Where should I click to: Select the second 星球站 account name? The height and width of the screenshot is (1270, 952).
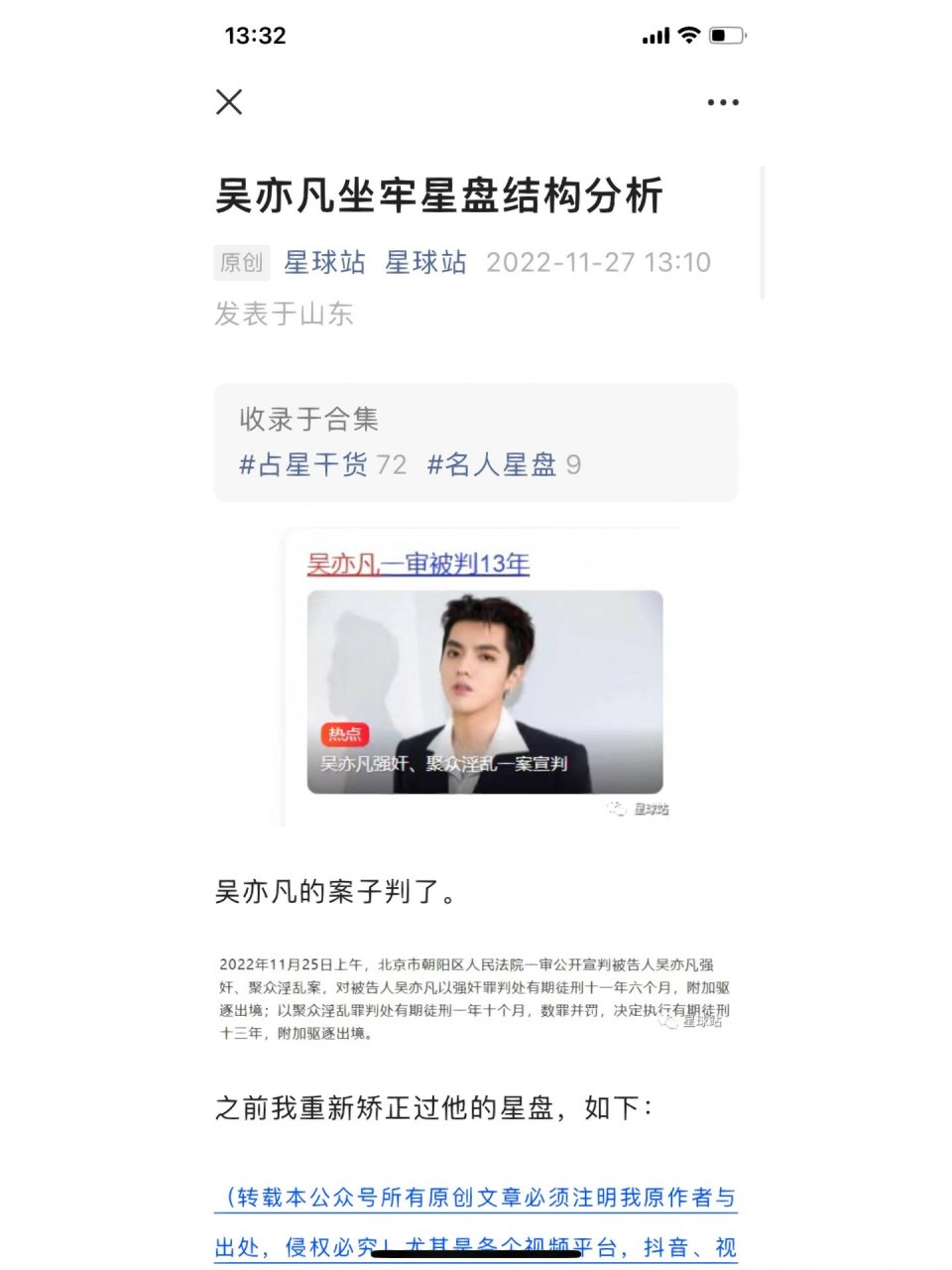(428, 262)
